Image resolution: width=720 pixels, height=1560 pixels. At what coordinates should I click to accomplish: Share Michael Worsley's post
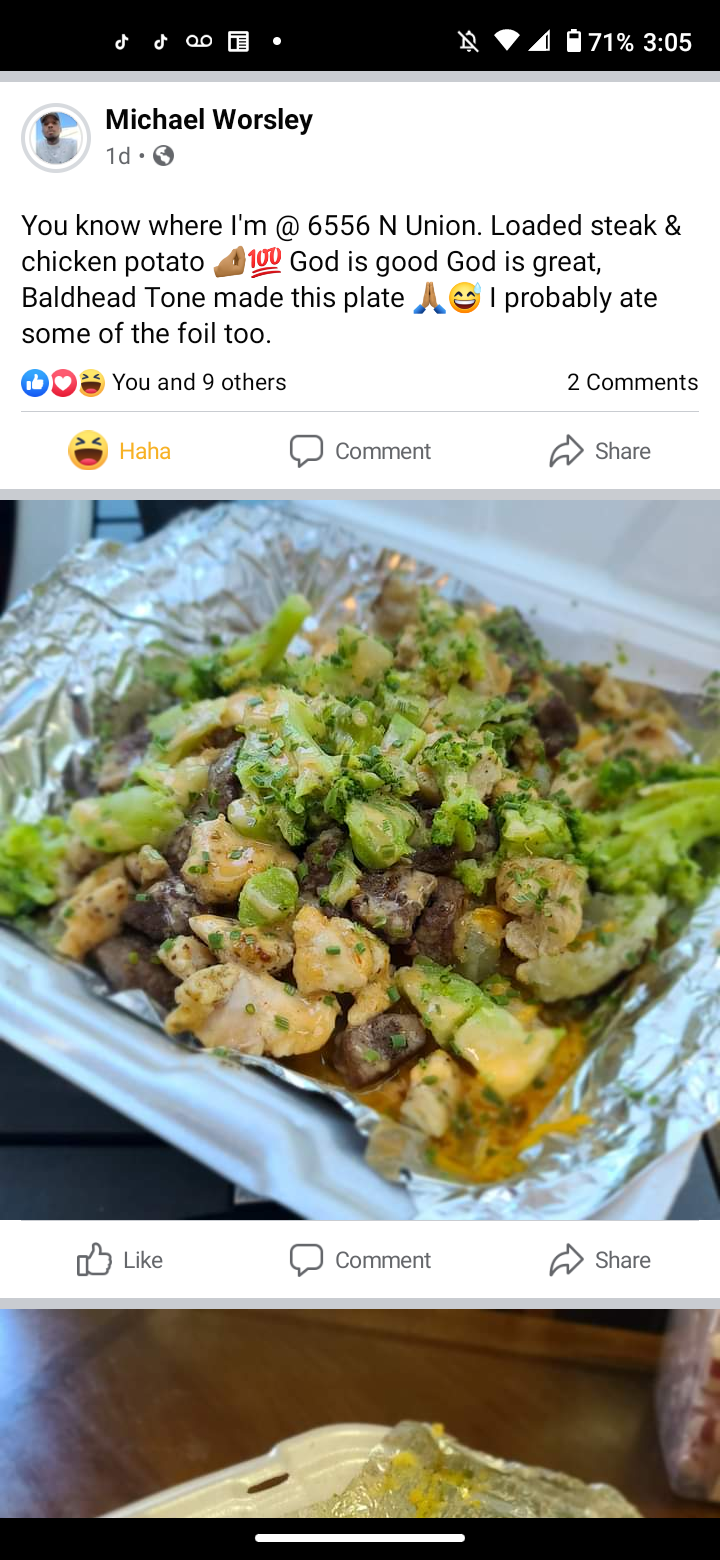(600, 451)
